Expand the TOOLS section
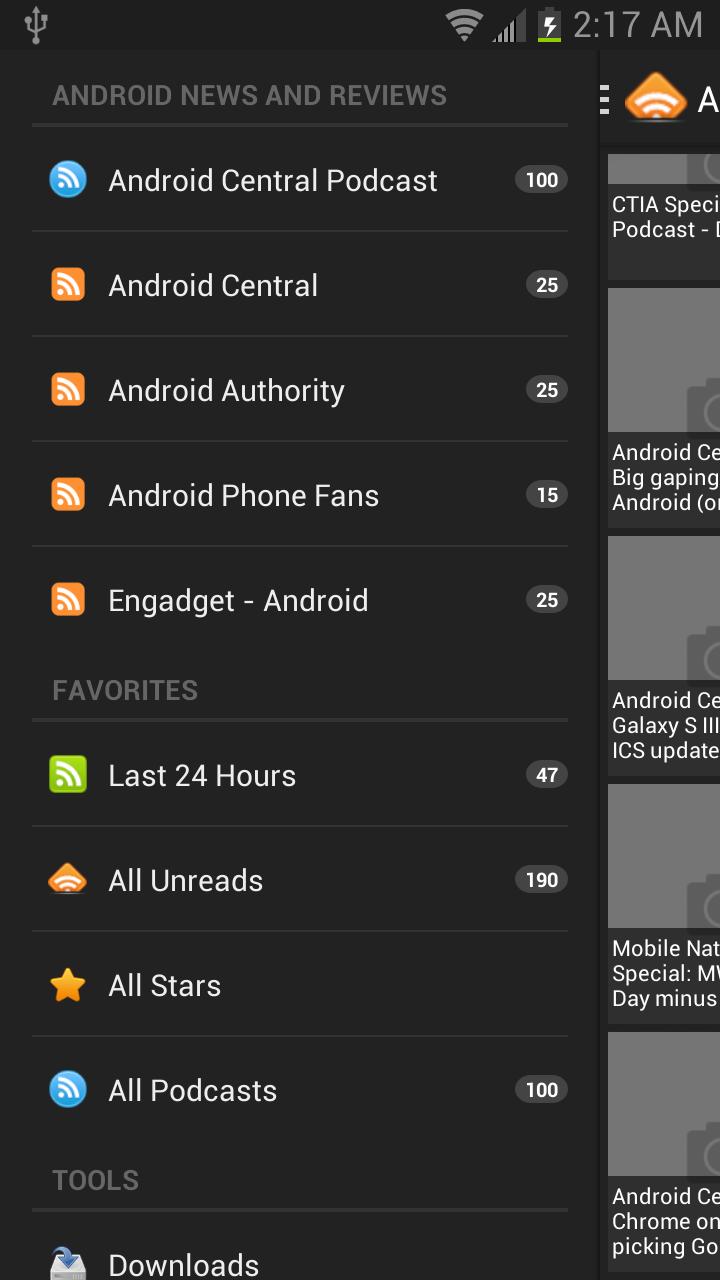This screenshot has height=1280, width=720. point(94,1179)
